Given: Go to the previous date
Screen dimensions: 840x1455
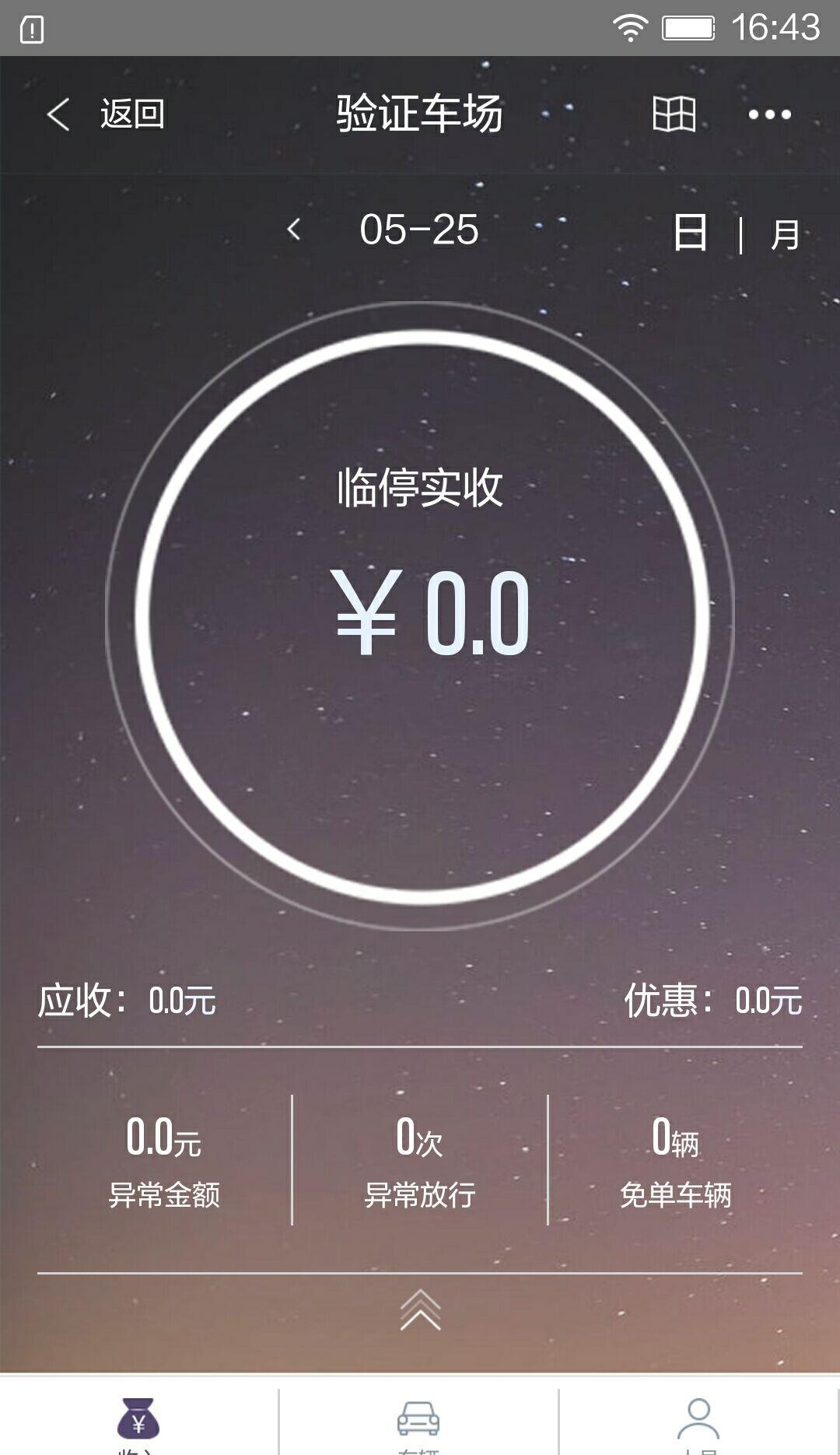Looking at the screenshot, I should (x=294, y=230).
